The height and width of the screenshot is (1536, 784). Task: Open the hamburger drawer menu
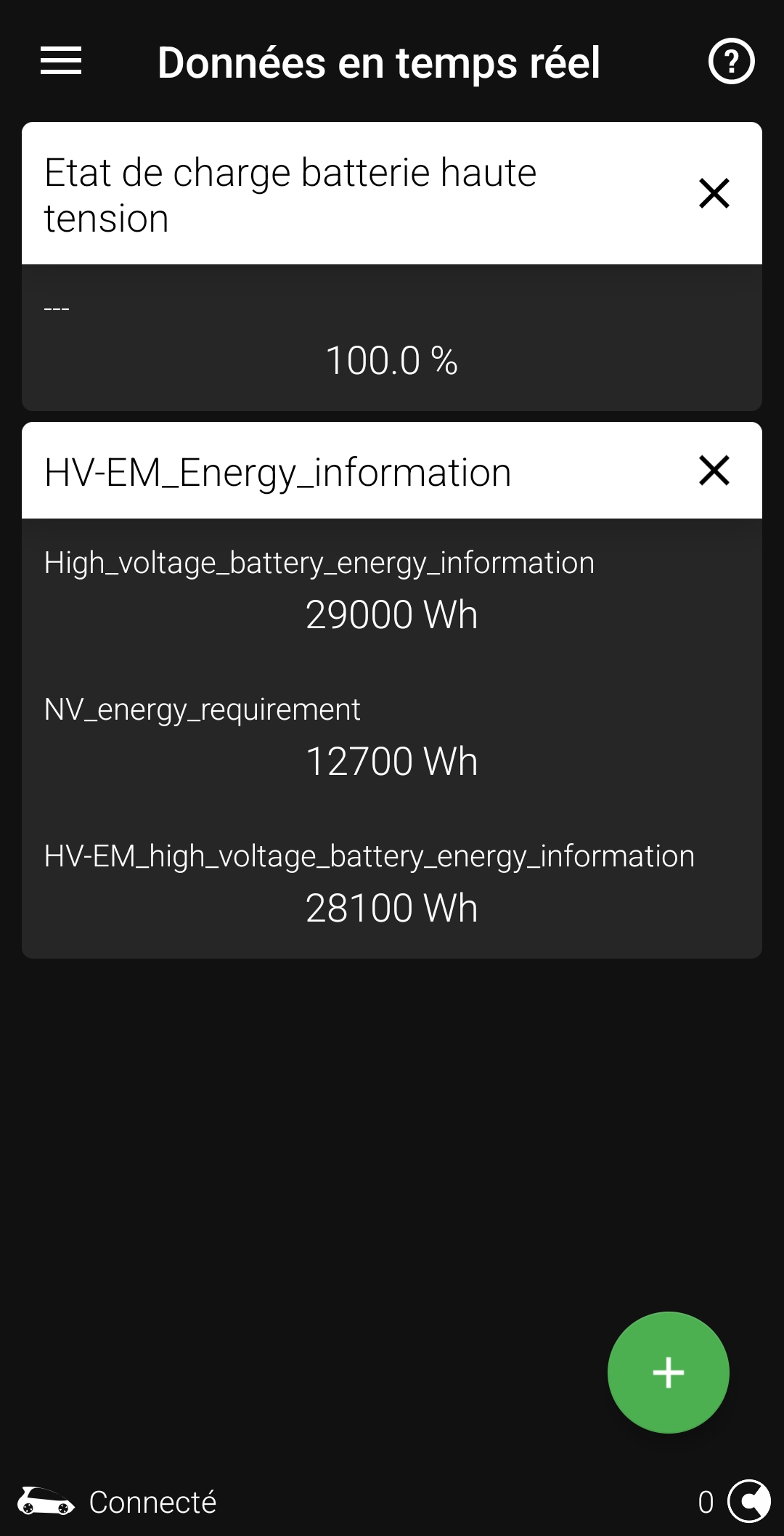(x=60, y=61)
